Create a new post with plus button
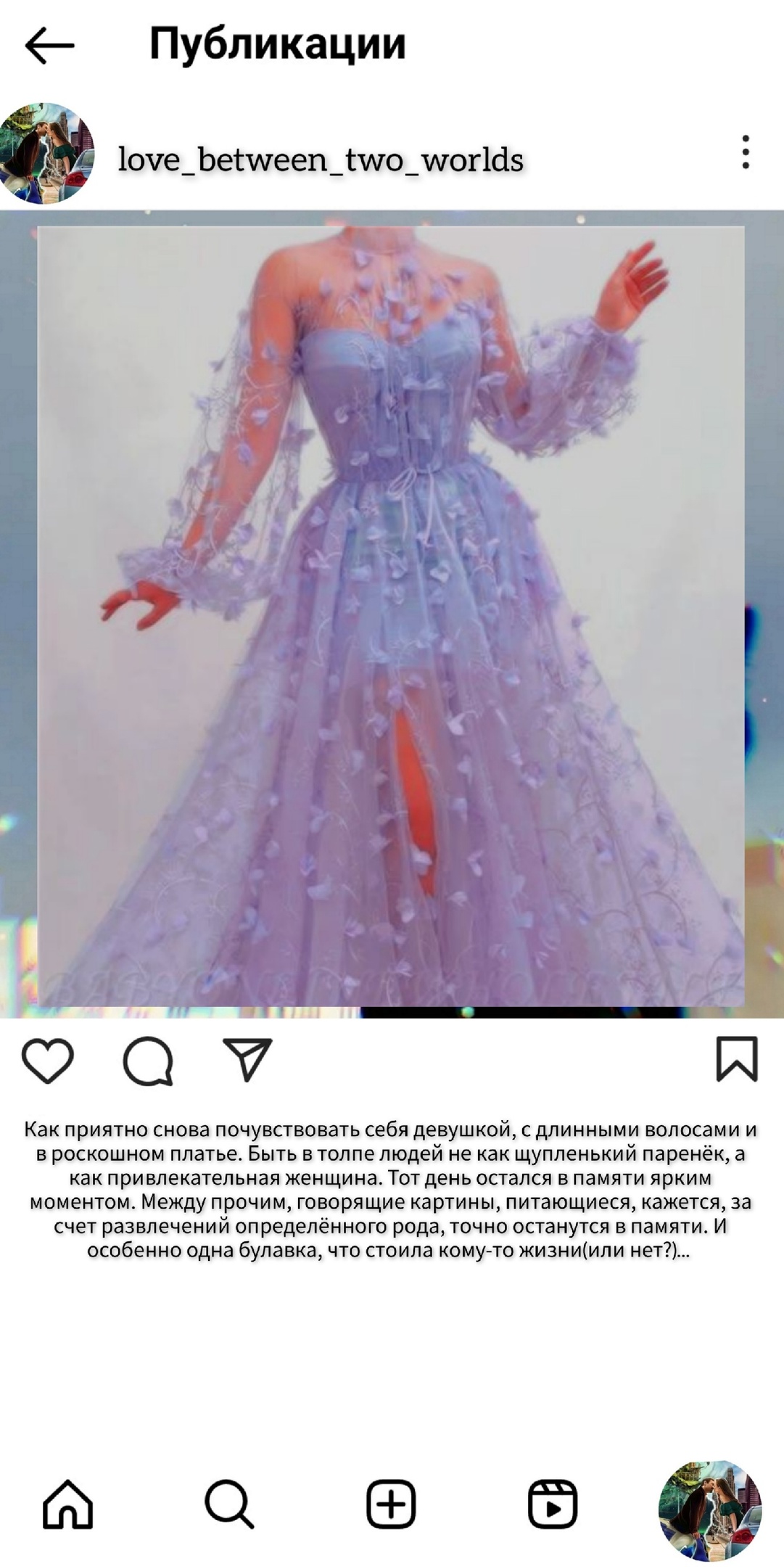This screenshot has width=784, height=1567. (391, 1504)
